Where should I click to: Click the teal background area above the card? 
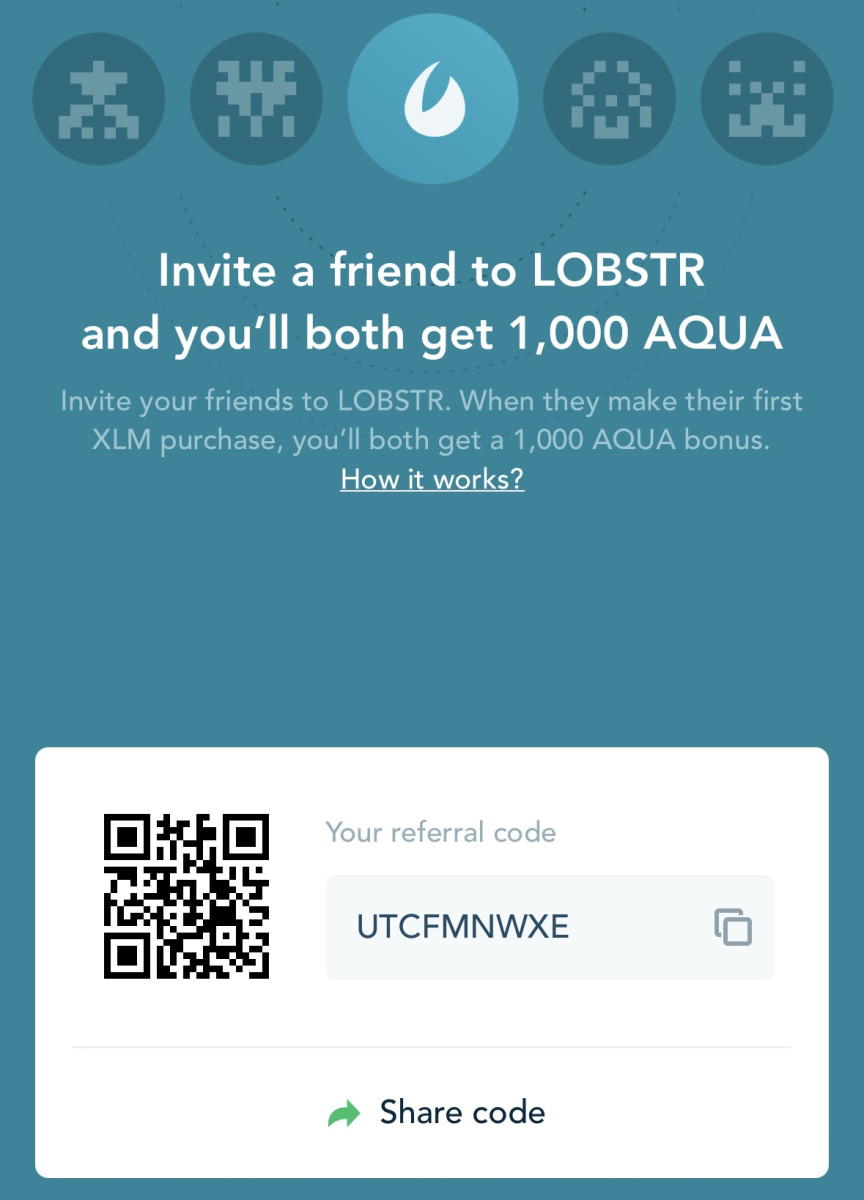[432, 620]
